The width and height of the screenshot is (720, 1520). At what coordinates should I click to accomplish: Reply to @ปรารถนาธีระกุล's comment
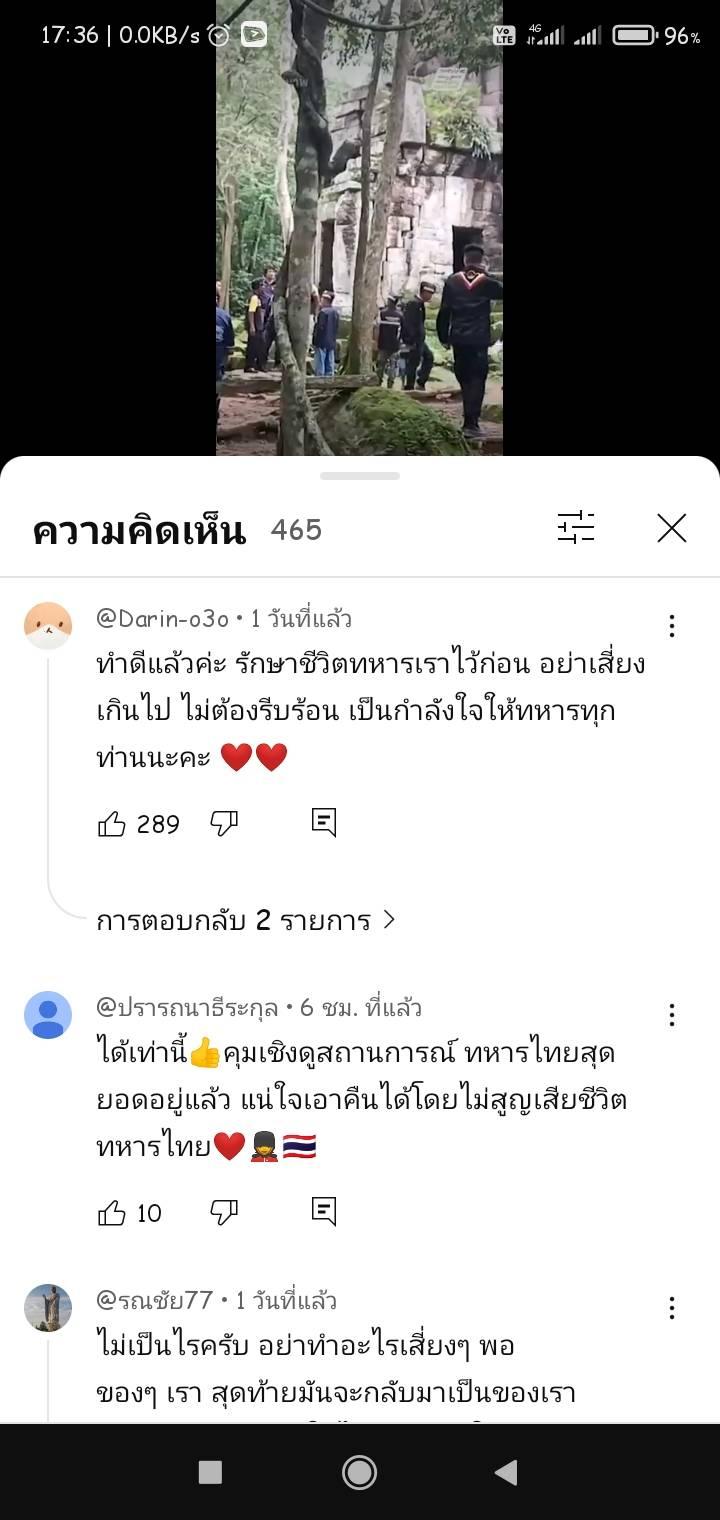tap(323, 1212)
